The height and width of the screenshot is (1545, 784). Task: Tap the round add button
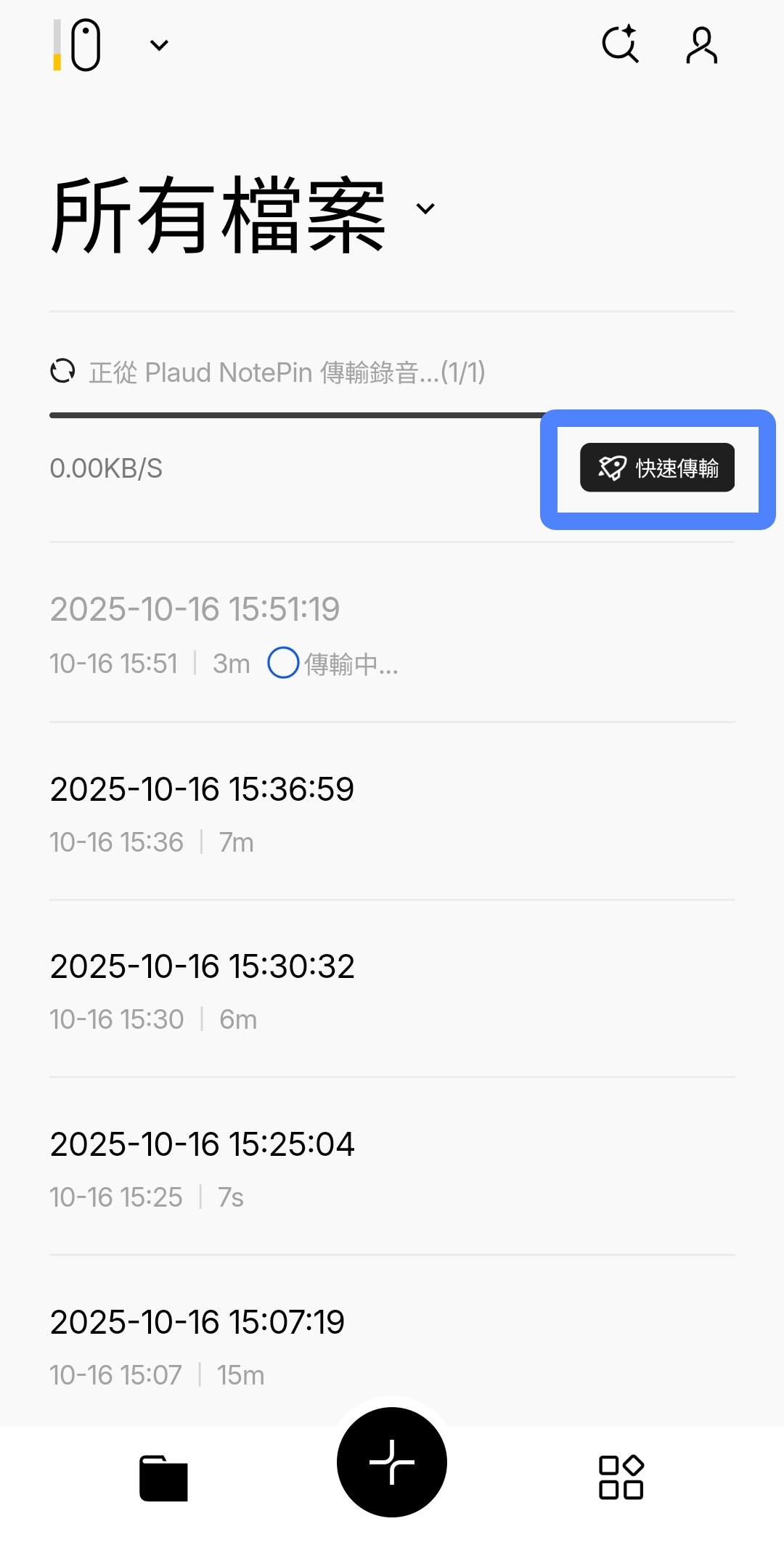coord(392,1462)
